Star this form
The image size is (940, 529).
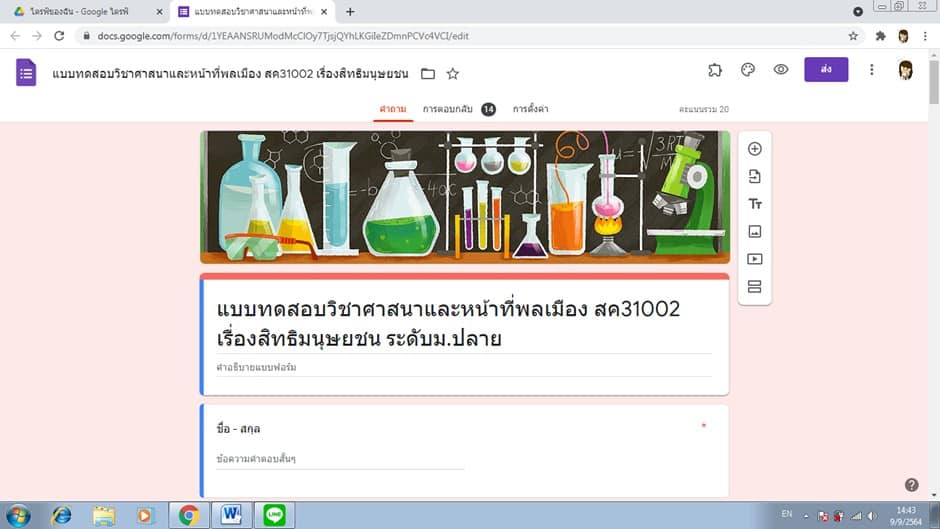pyautogui.click(x=453, y=74)
